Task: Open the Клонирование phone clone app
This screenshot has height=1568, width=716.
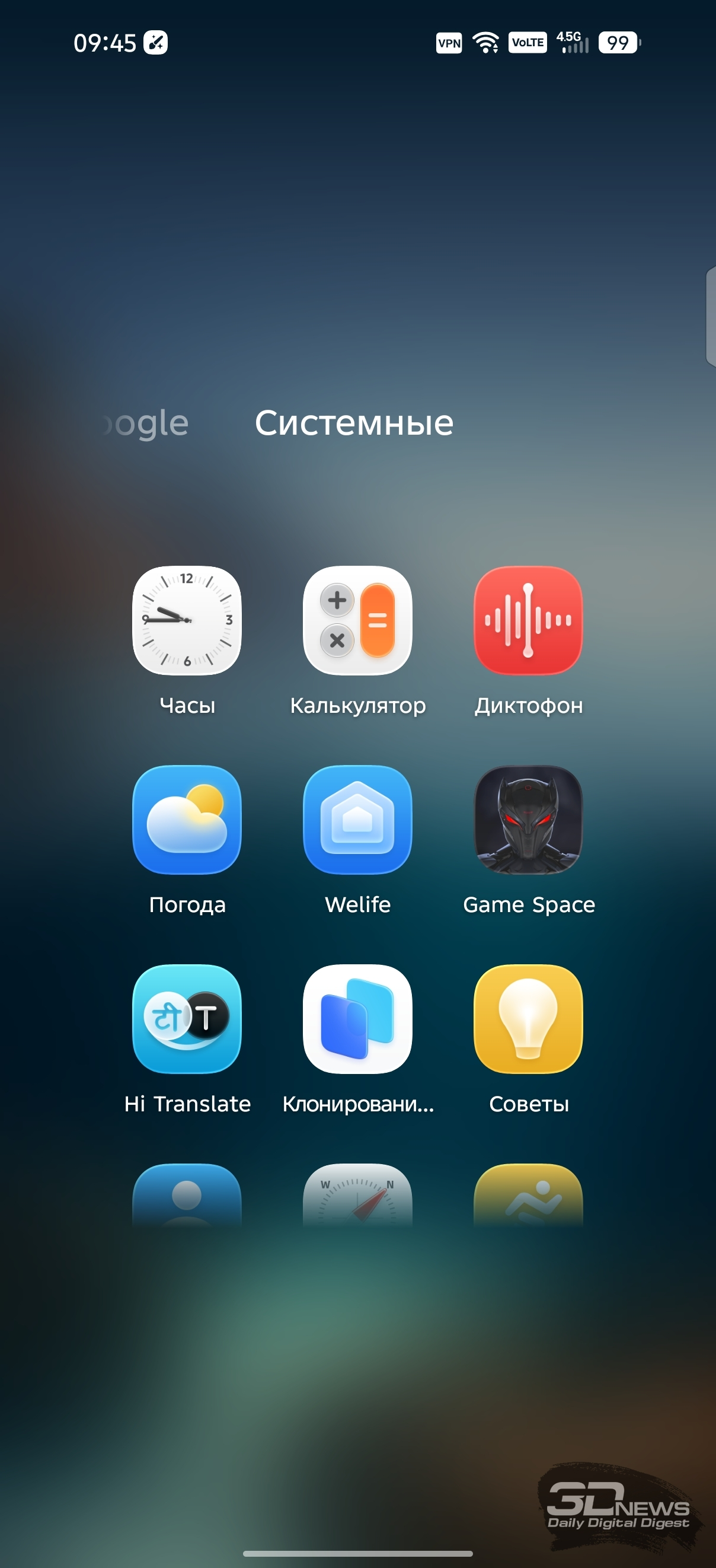Action: [357, 1018]
